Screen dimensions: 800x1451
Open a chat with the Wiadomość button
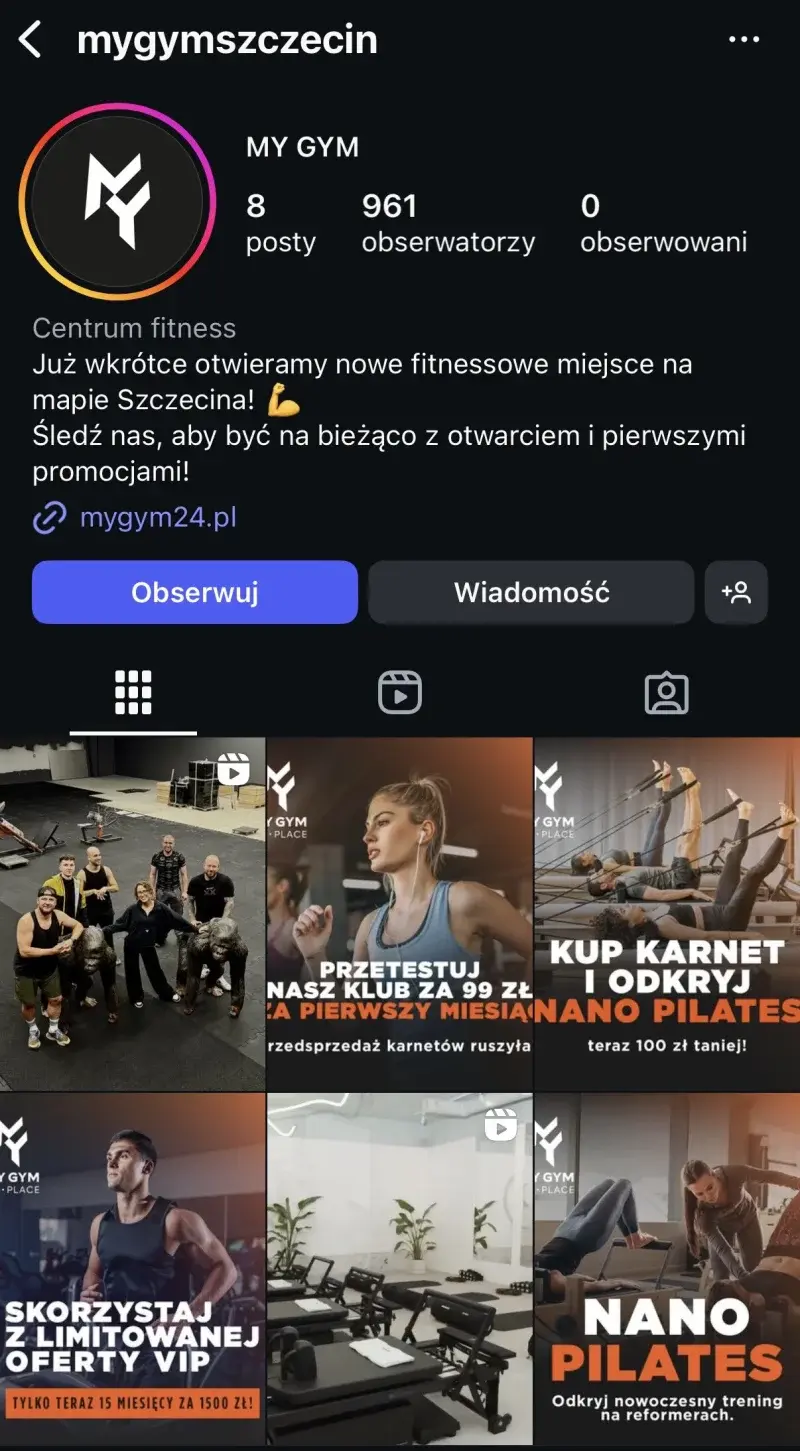click(531, 592)
